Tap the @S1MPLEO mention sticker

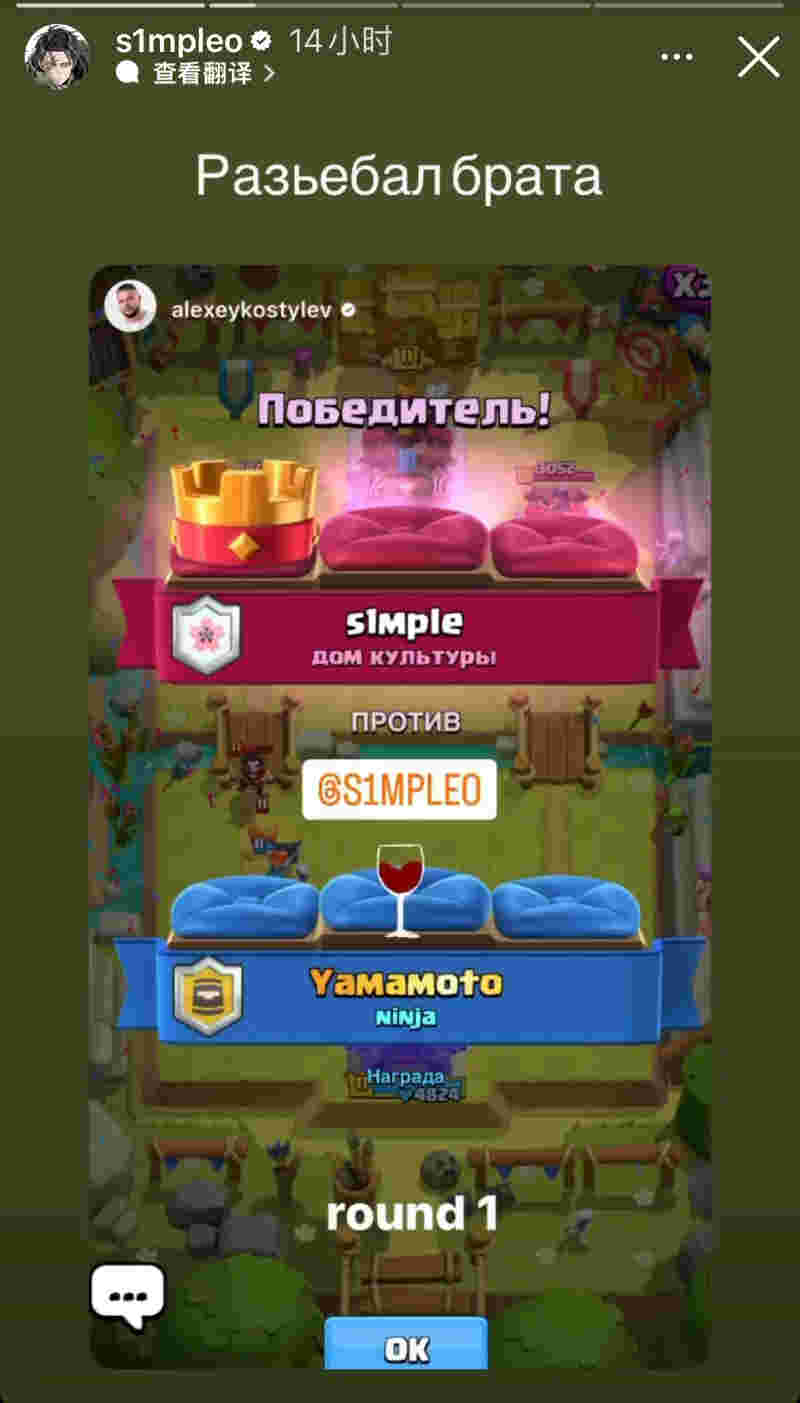click(x=400, y=789)
